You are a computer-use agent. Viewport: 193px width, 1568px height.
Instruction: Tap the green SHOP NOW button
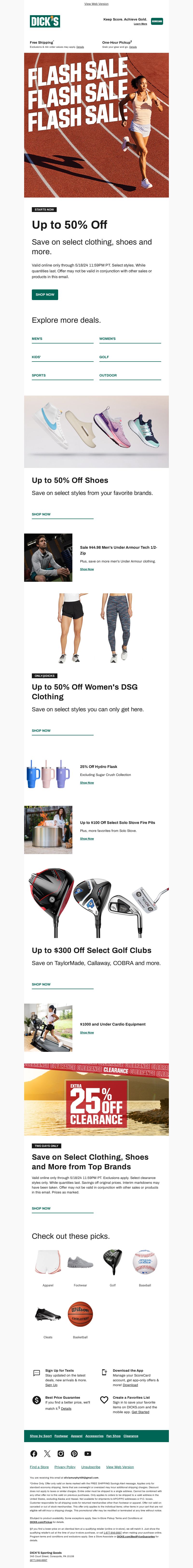[x=45, y=294]
